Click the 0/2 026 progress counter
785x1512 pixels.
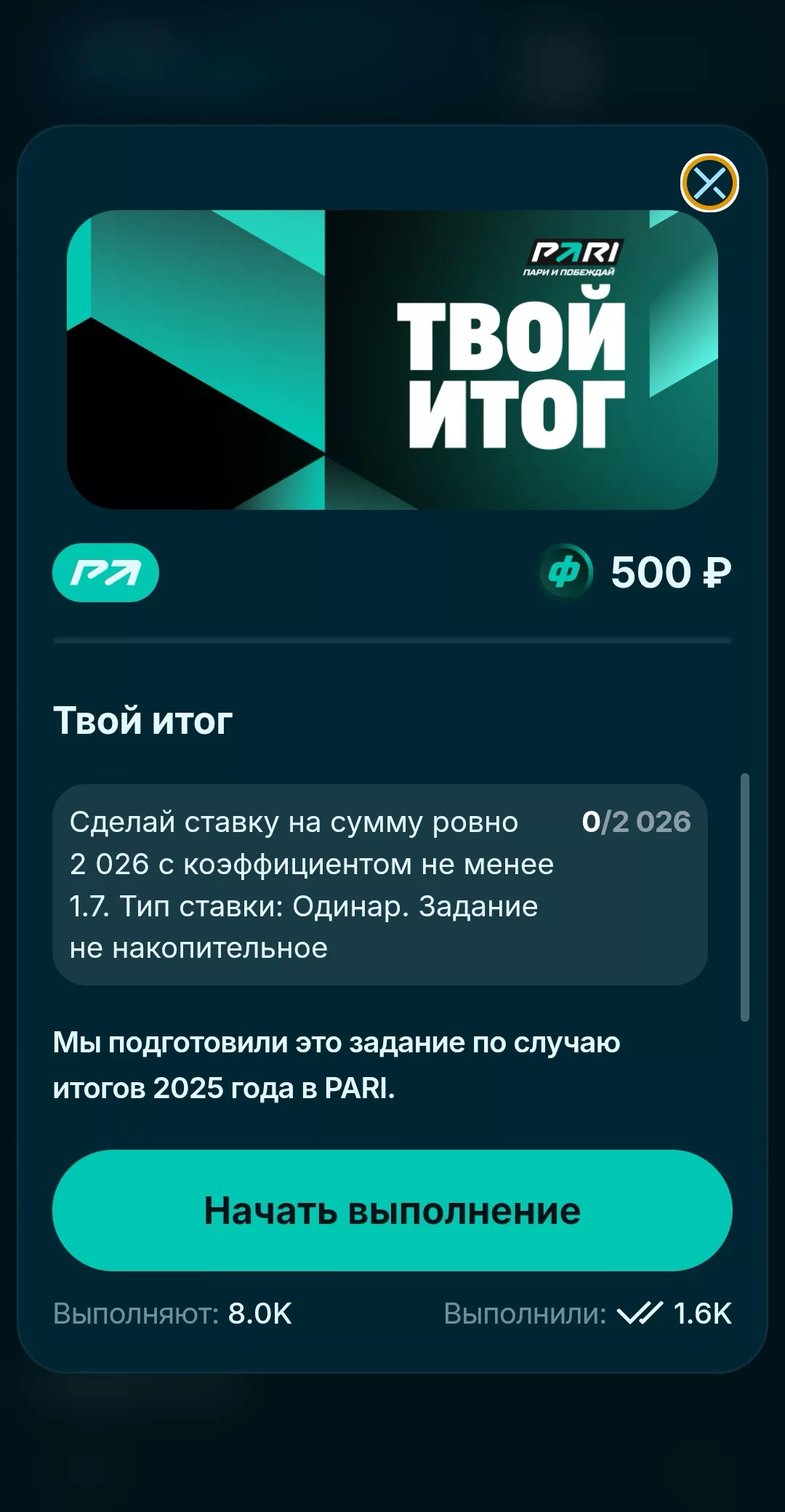pyautogui.click(x=636, y=820)
